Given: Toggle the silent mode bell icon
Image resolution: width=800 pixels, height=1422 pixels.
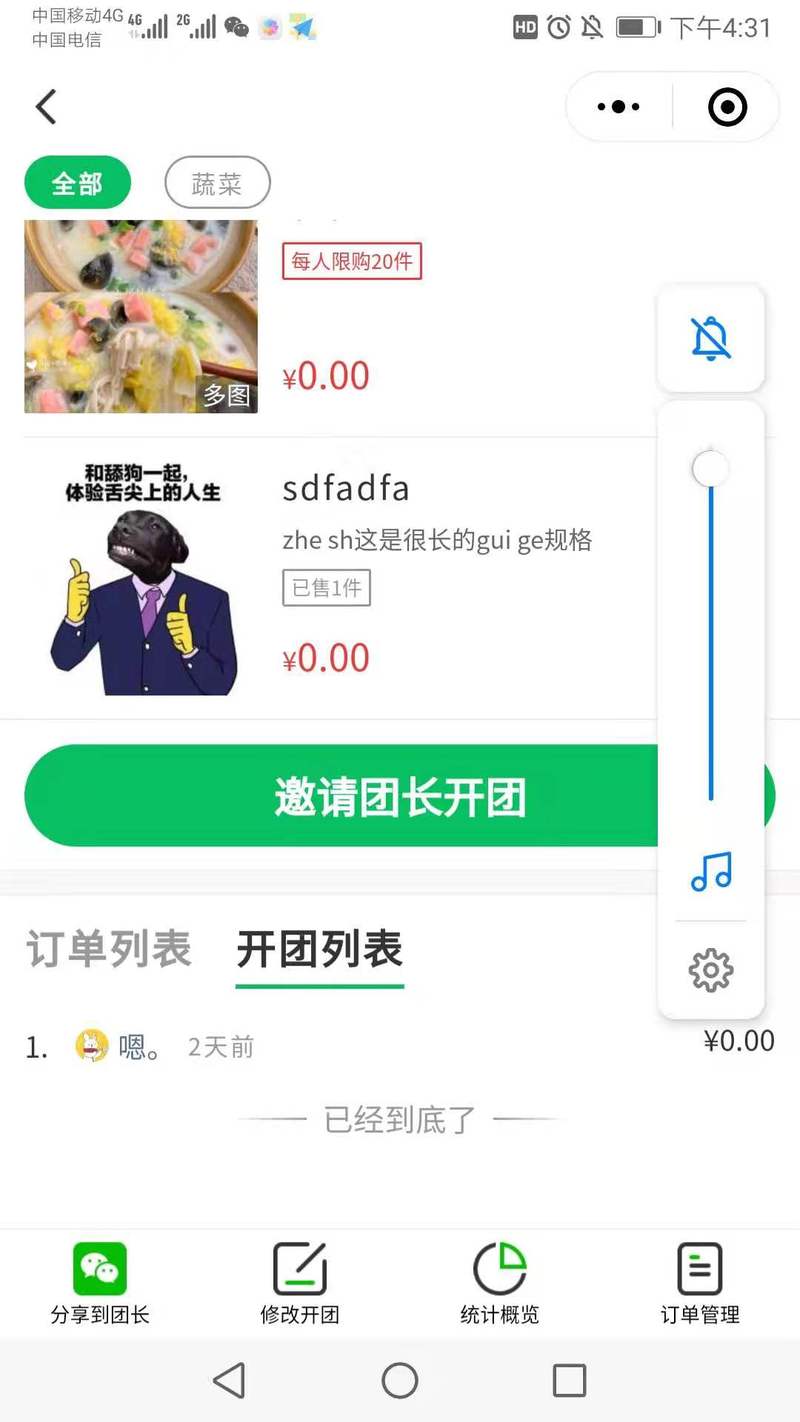Looking at the screenshot, I should 711,338.
